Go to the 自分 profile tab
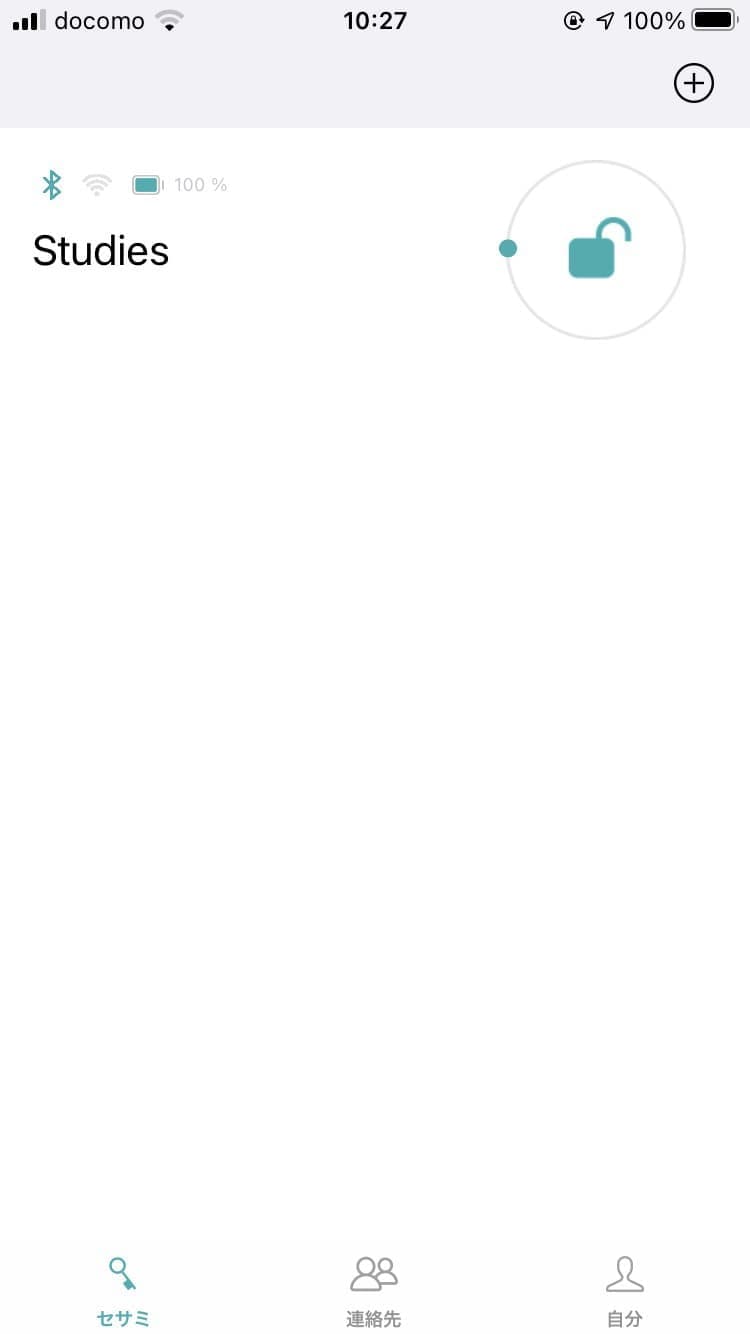 pyautogui.click(x=625, y=1291)
